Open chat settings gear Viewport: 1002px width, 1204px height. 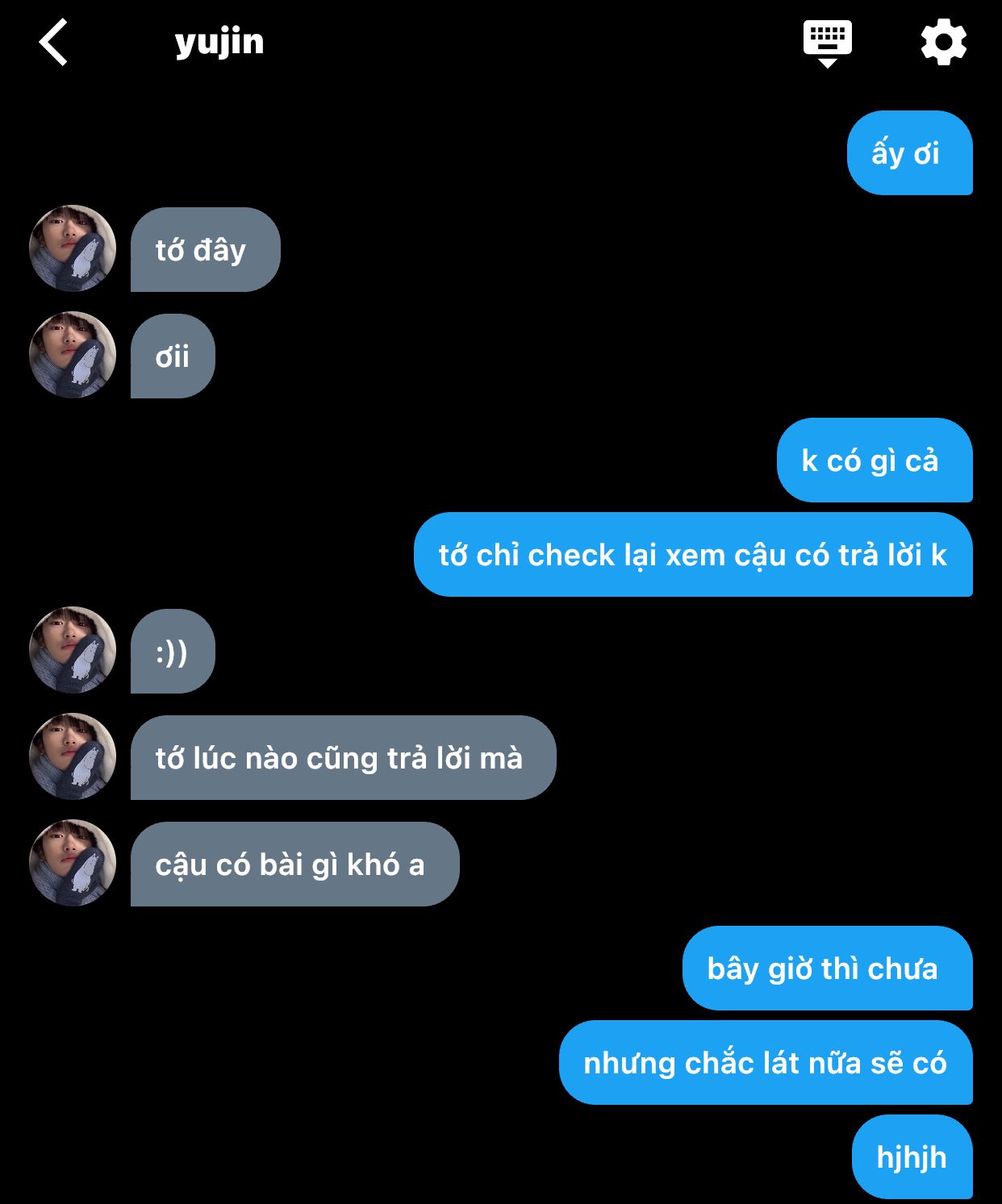pyautogui.click(x=943, y=42)
